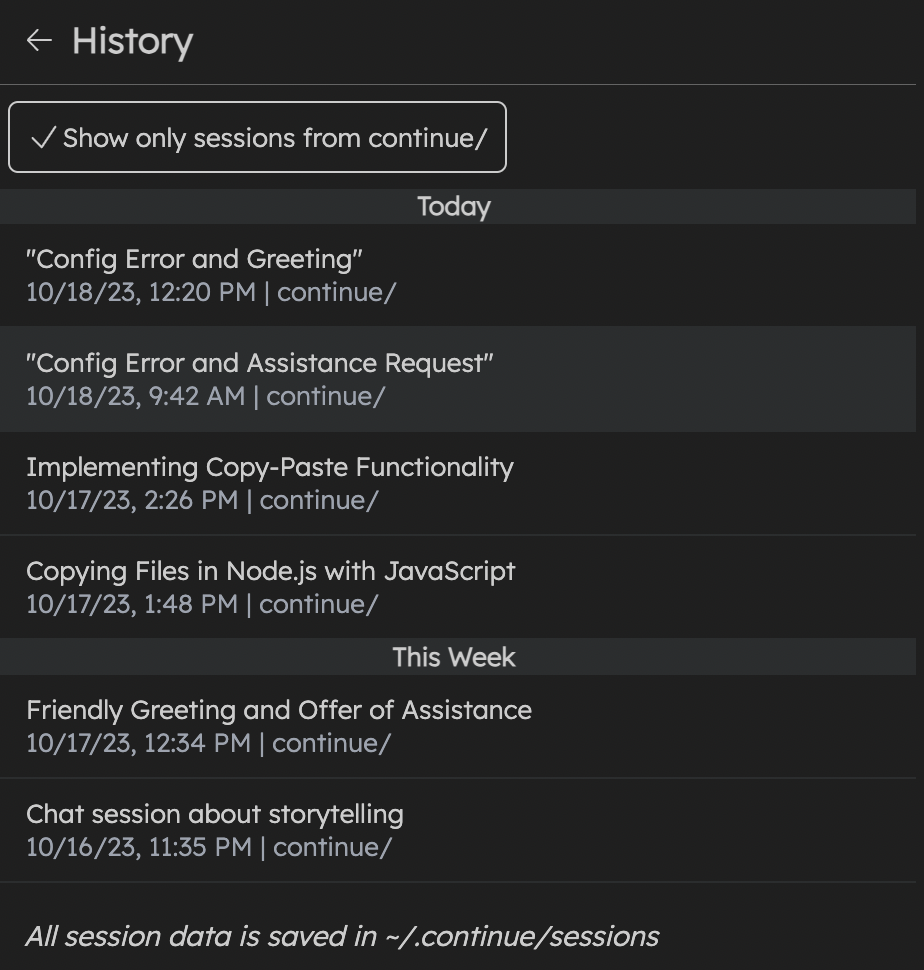Select the 'This Week' section header
The width and height of the screenshot is (924, 970).
click(453, 657)
